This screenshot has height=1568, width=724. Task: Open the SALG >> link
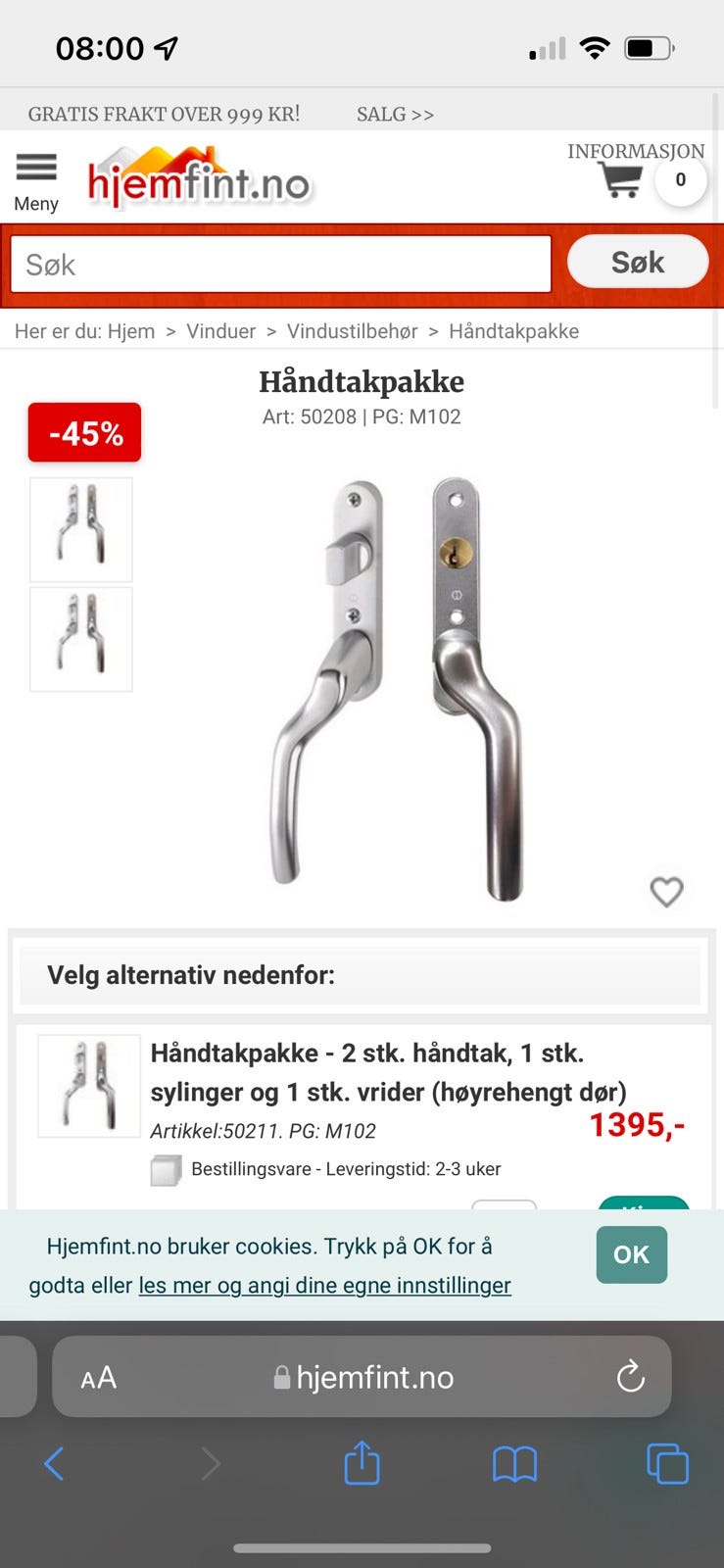395,114
